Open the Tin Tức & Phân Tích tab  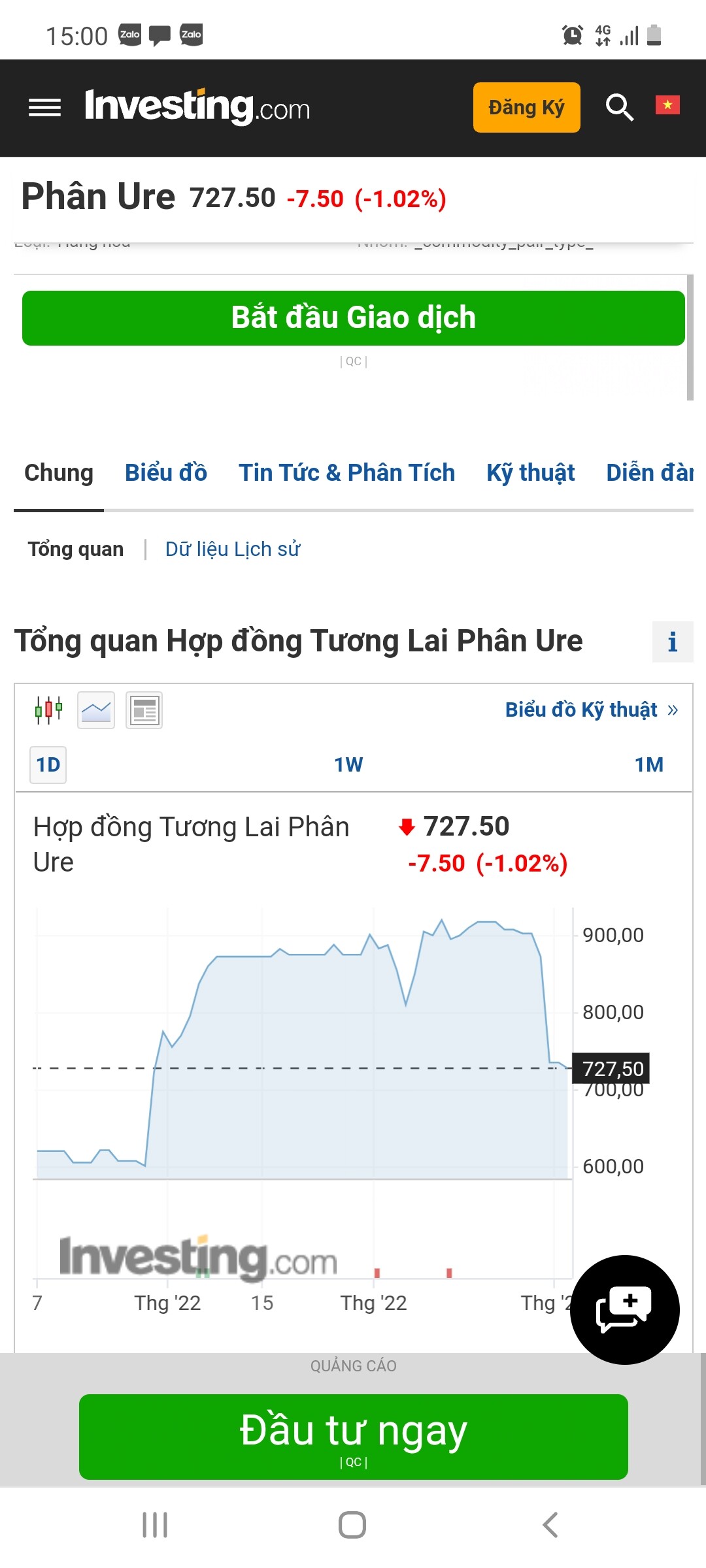coord(346,472)
